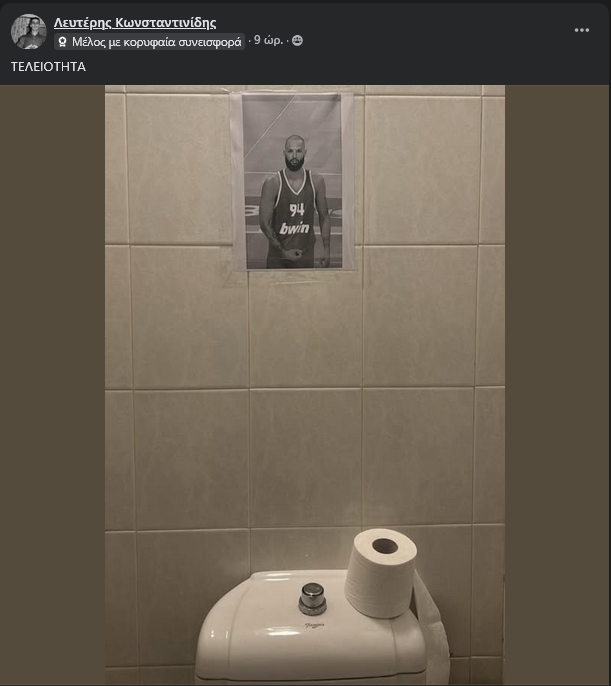Tap the top contributor member badge
Screen dimensions: 611x686
tap(149, 42)
